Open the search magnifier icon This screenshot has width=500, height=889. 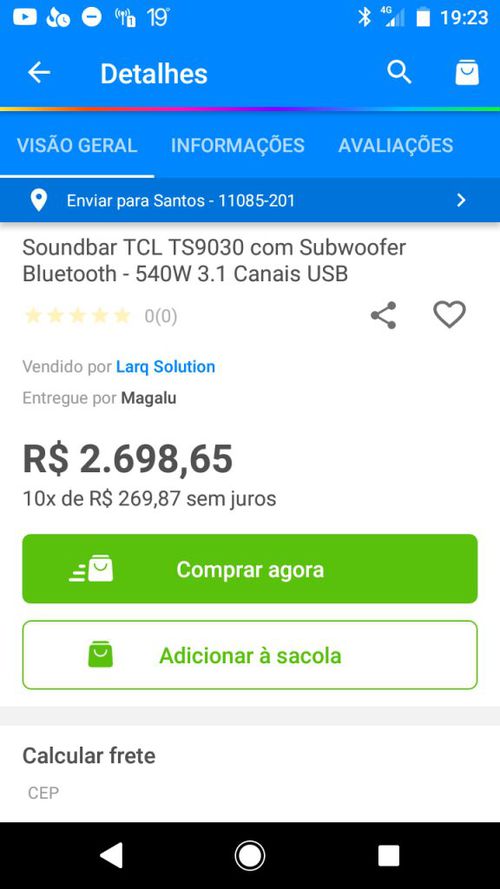(x=399, y=73)
